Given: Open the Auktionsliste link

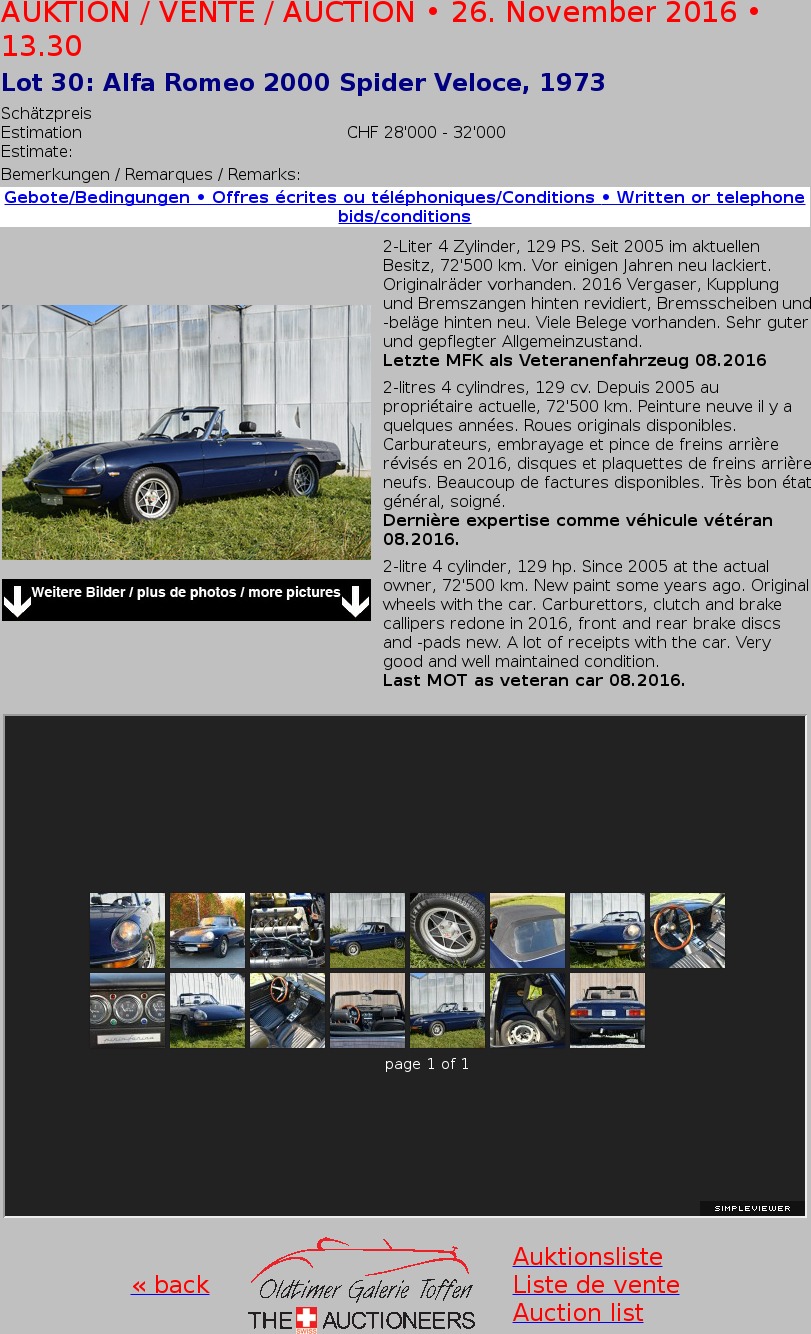Looking at the screenshot, I should pyautogui.click(x=587, y=1257).
